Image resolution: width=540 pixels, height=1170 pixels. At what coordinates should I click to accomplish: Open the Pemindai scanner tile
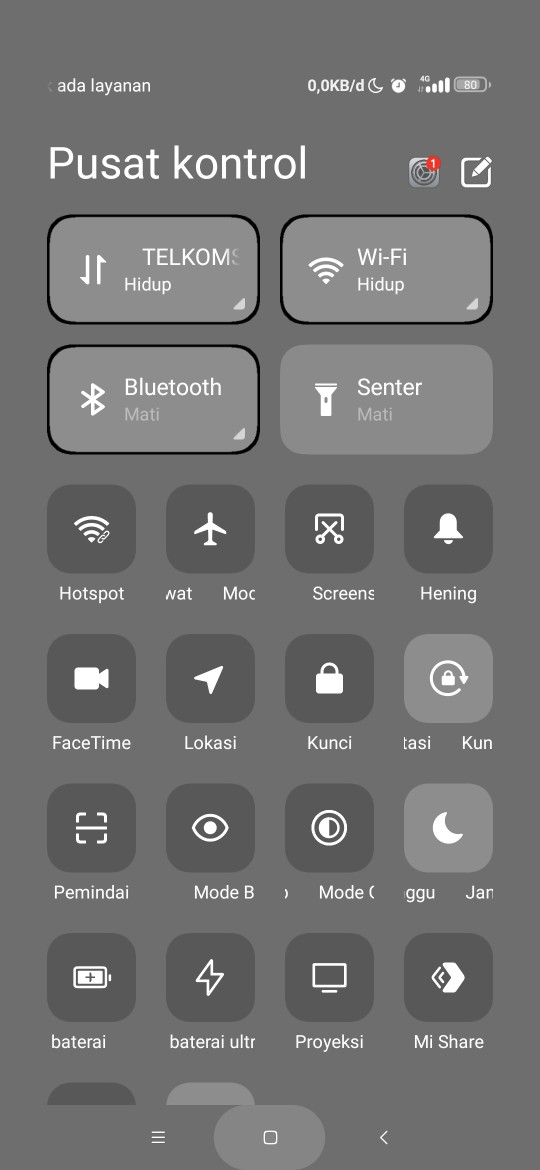click(92, 828)
